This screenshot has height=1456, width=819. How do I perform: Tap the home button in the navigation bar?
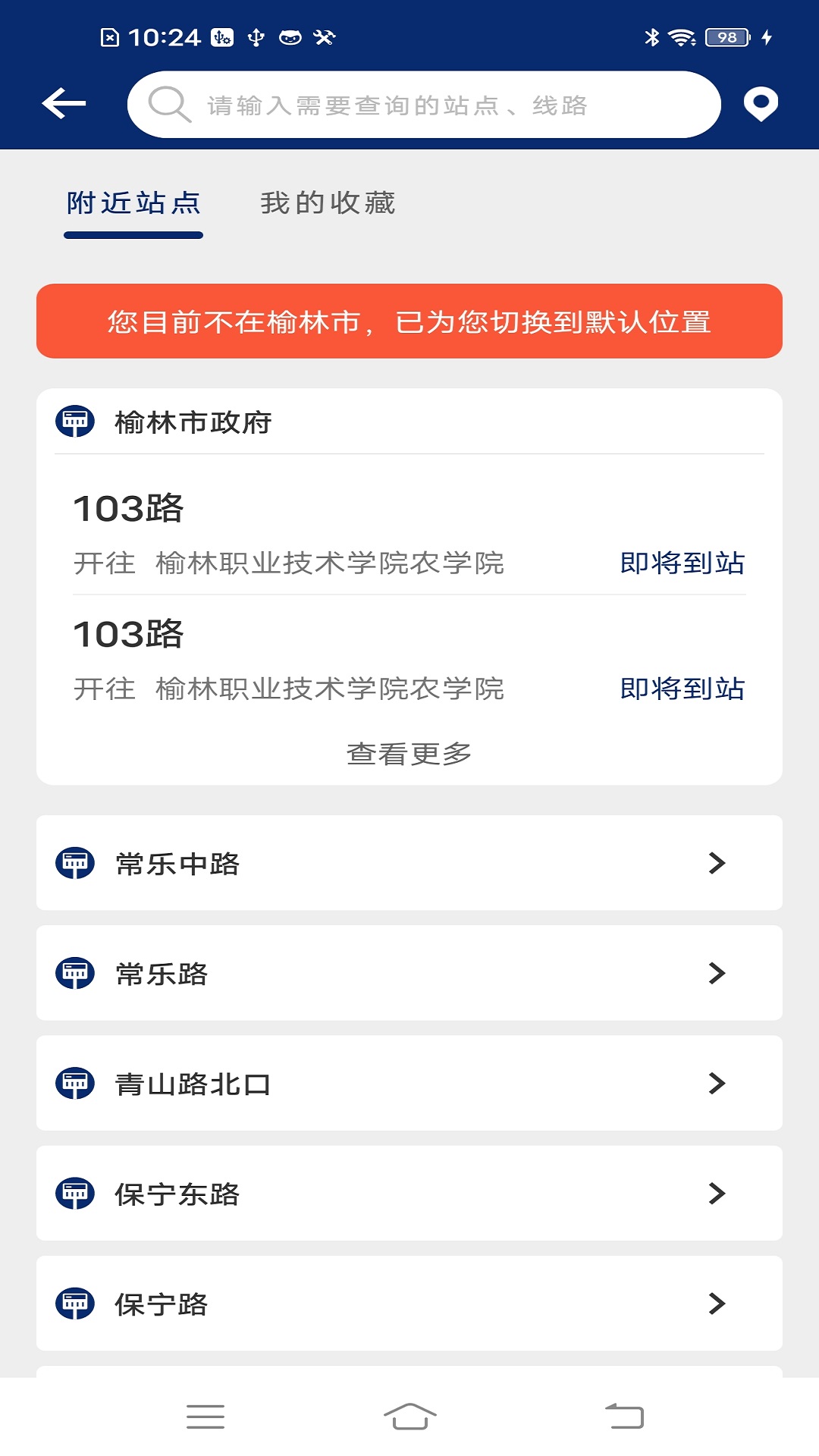coord(409,1417)
